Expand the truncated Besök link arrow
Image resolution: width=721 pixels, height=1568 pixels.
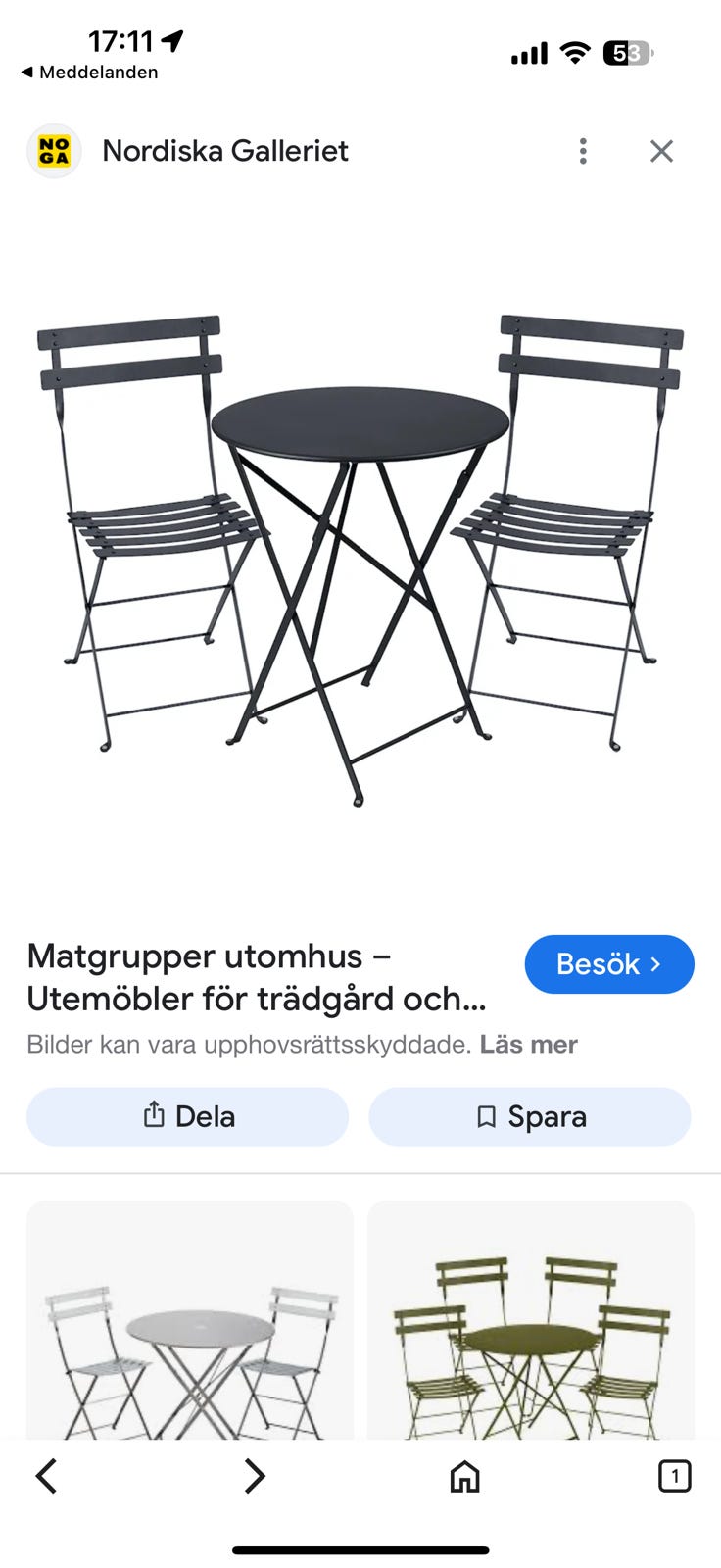[654, 964]
